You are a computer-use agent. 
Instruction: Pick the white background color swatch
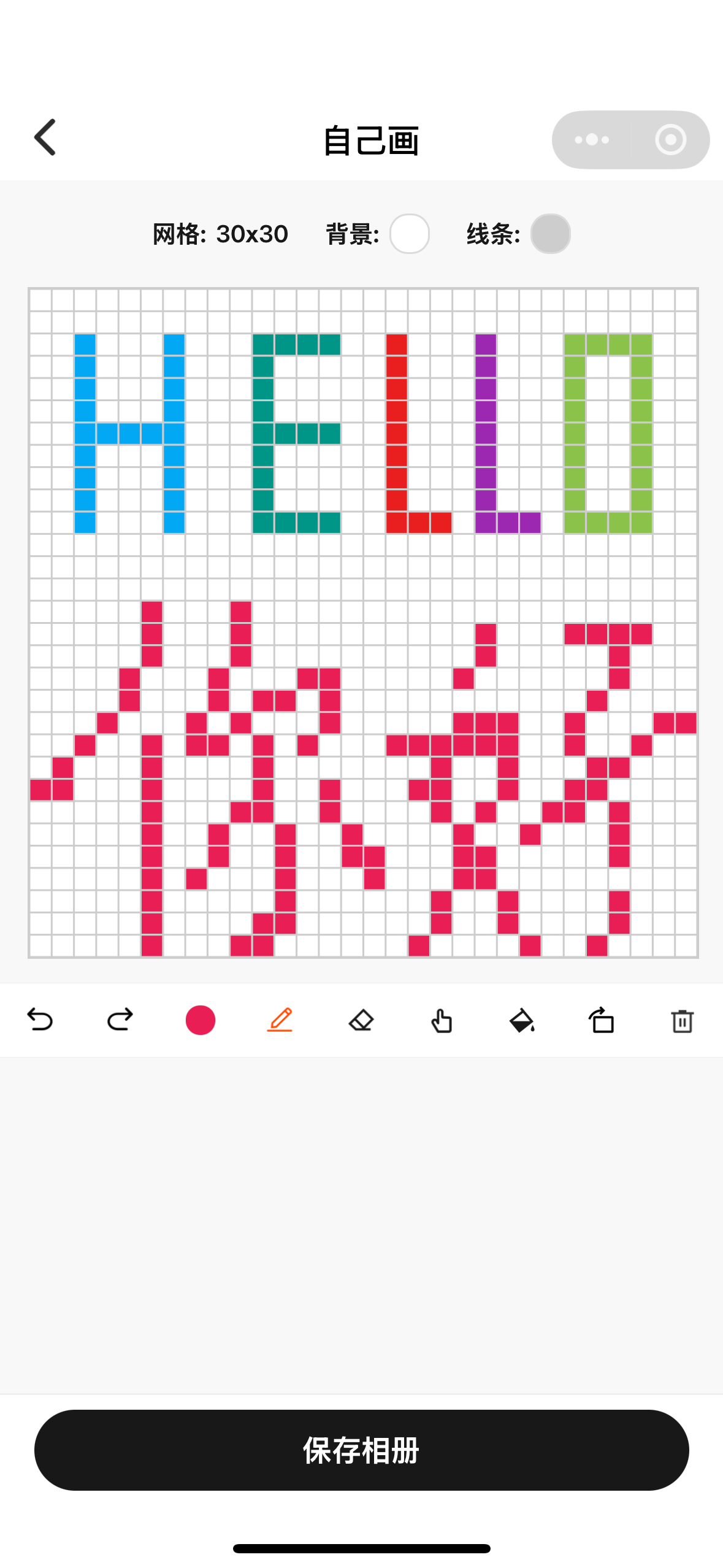pos(409,234)
